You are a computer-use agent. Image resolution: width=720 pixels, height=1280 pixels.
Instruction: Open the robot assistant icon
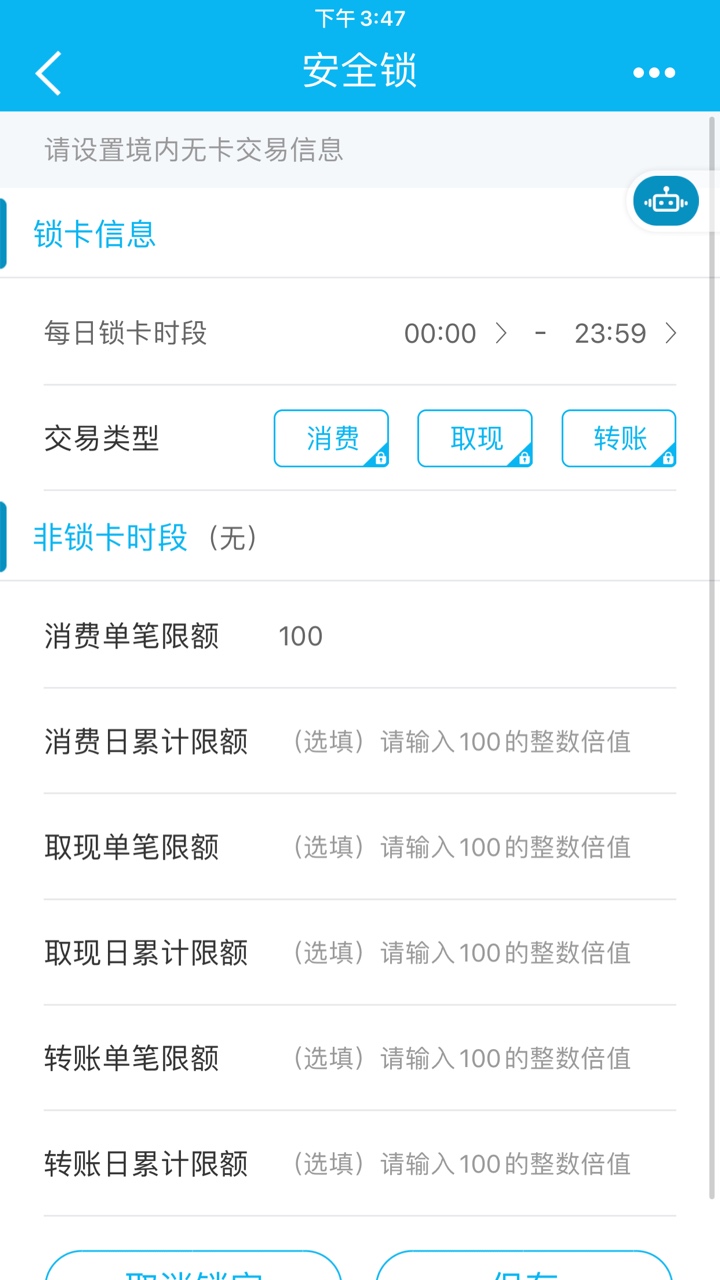click(x=666, y=201)
